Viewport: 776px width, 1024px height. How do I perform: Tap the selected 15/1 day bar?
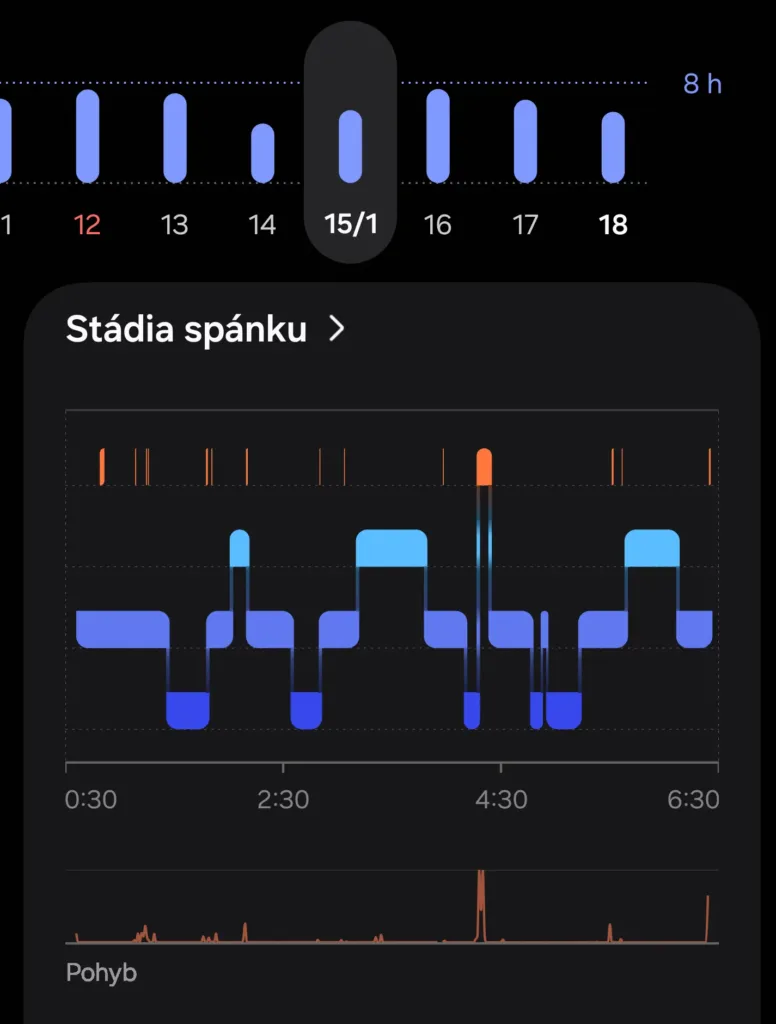350,146
